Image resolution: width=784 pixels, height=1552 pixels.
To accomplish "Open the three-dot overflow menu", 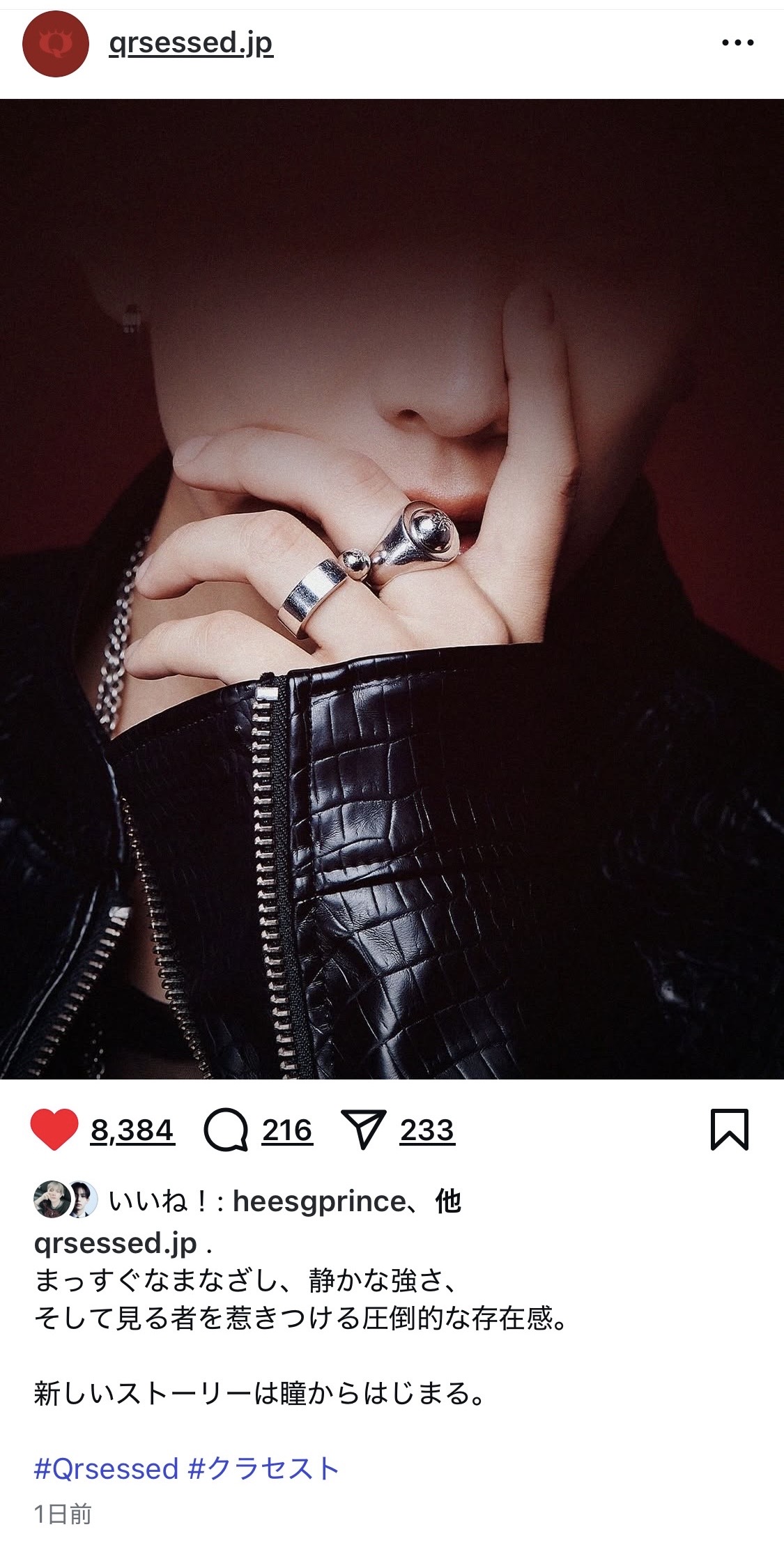I will tap(737, 43).
